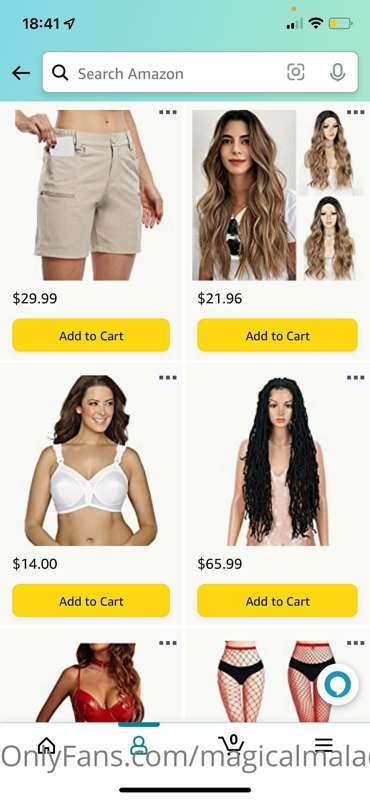Screen dimensions: 370x800
Task: View the $65.99 black braided wig
Action: [x=278, y=461]
